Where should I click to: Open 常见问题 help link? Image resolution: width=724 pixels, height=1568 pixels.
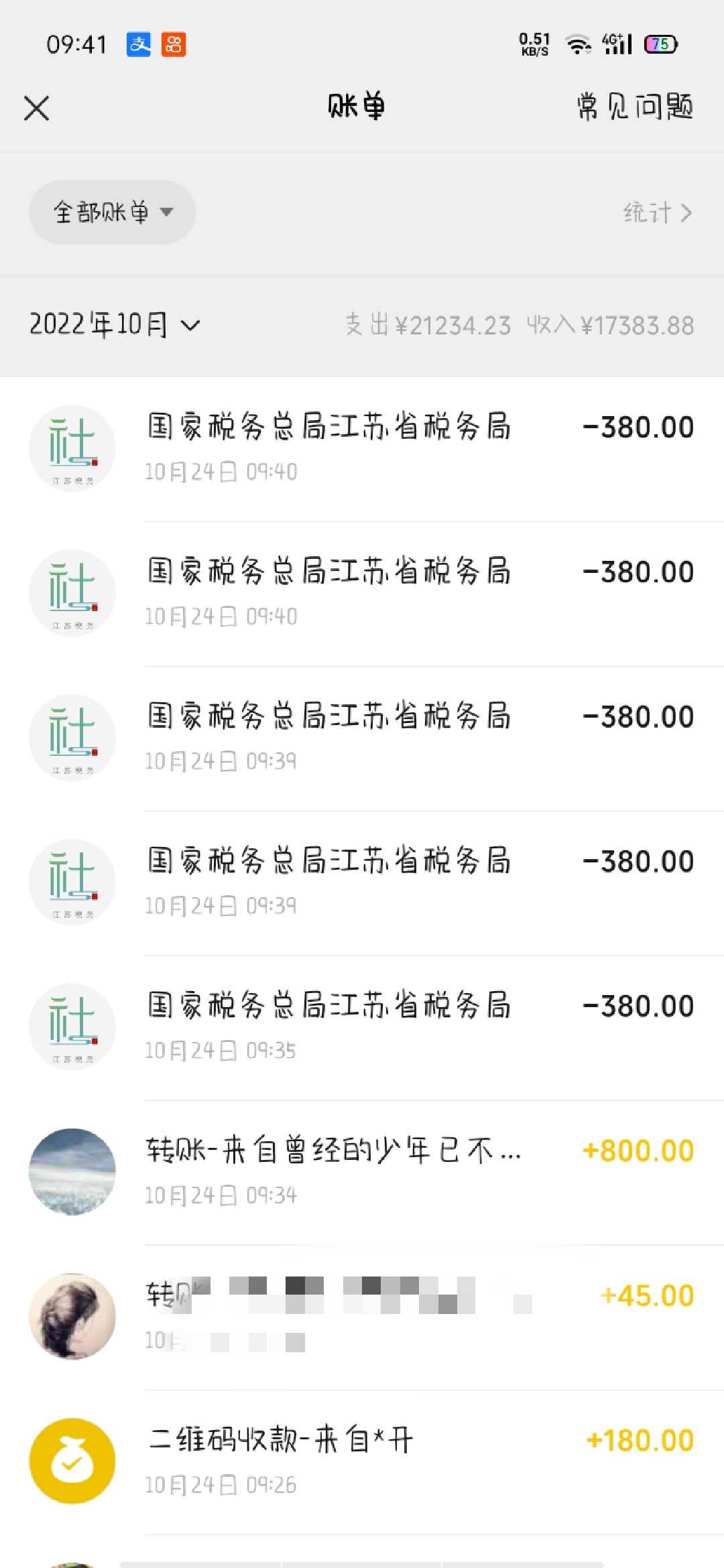635,107
